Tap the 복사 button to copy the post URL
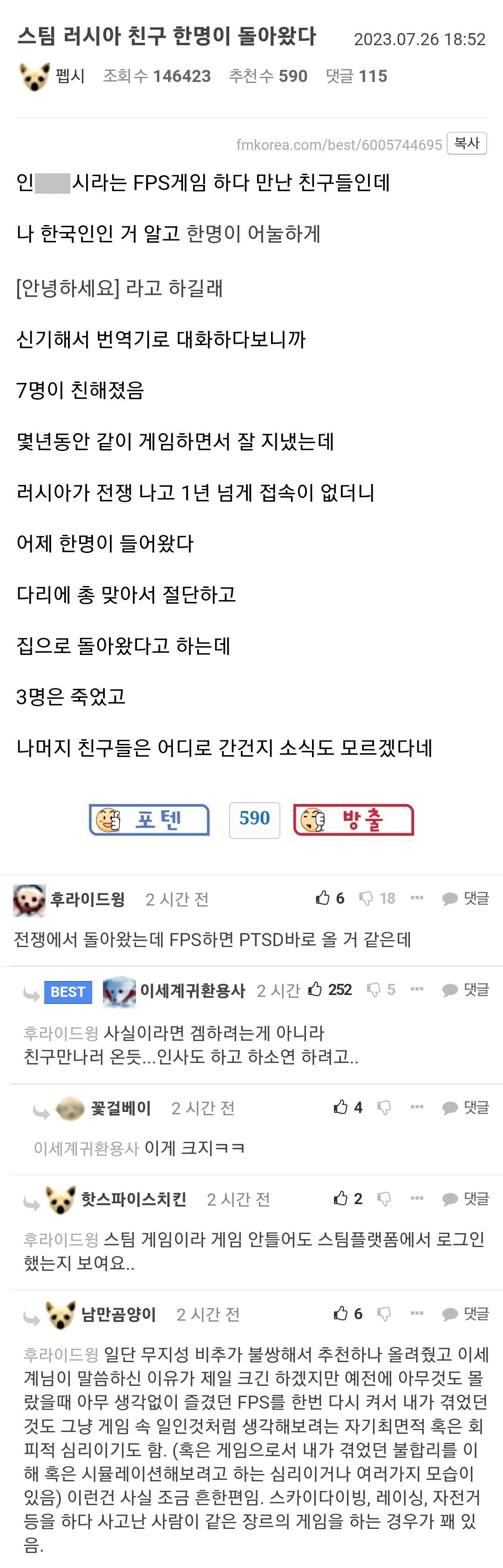This screenshot has width=503, height=1568. coord(467,143)
